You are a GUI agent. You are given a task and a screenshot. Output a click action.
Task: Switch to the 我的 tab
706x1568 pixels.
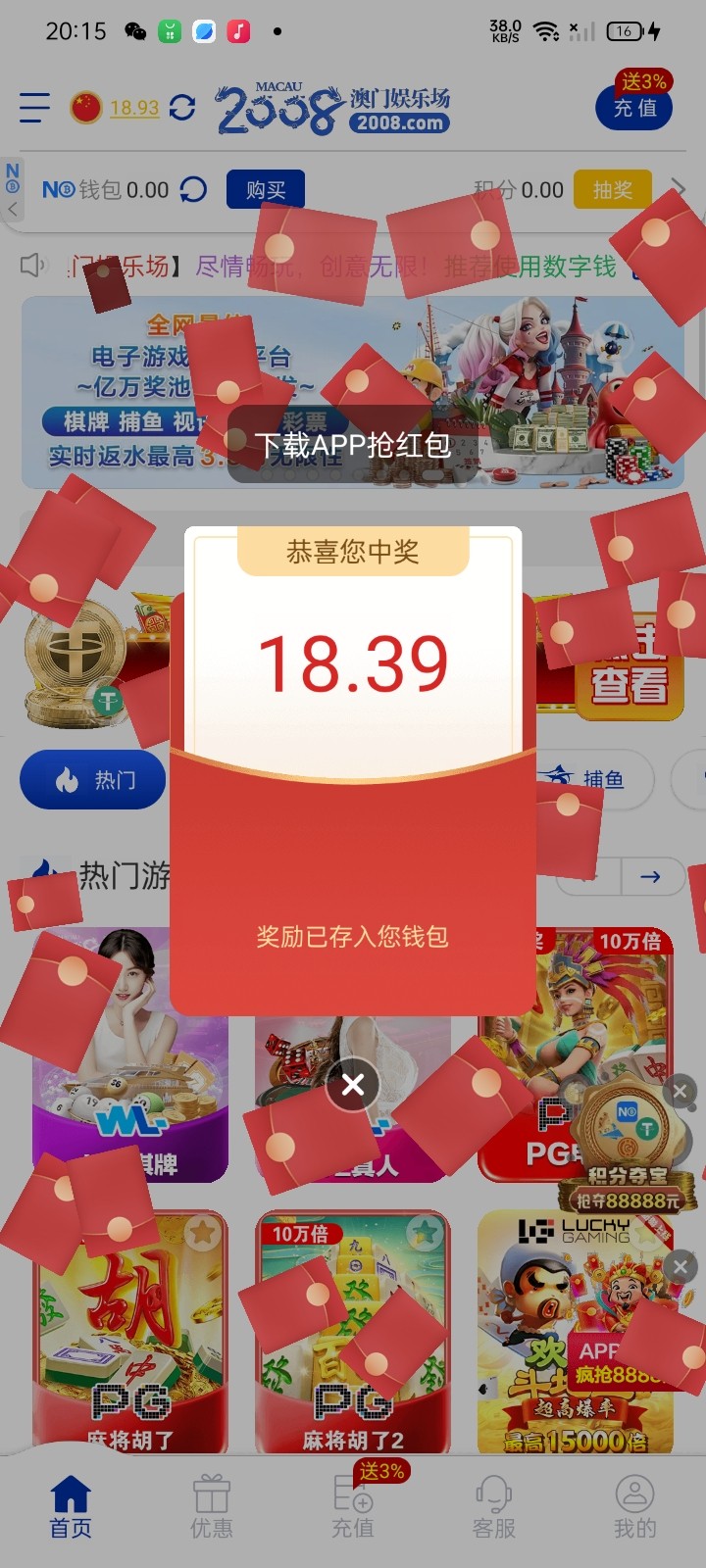point(634,1507)
